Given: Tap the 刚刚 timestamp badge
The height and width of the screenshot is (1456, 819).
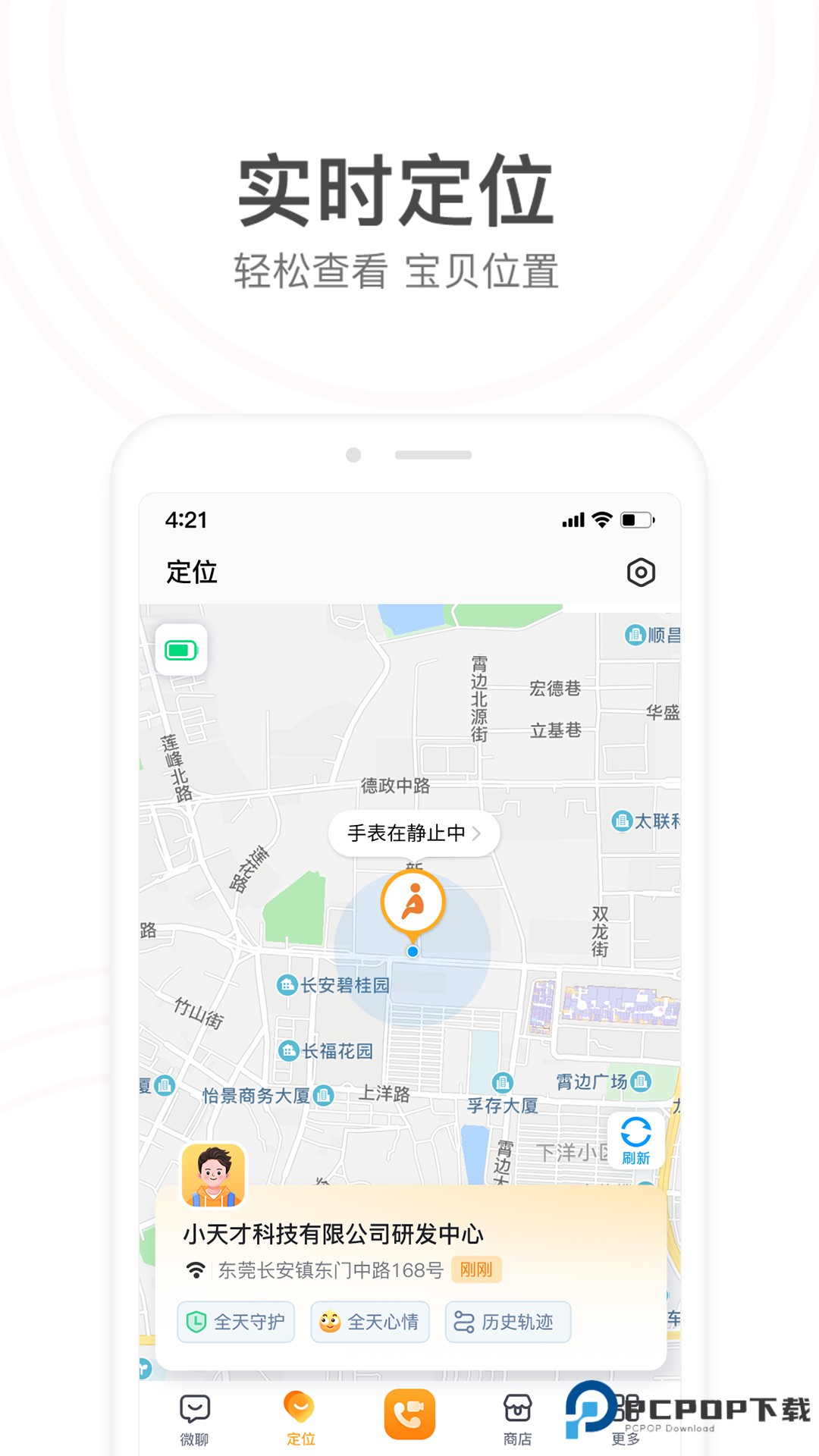Looking at the screenshot, I should coord(475,1268).
